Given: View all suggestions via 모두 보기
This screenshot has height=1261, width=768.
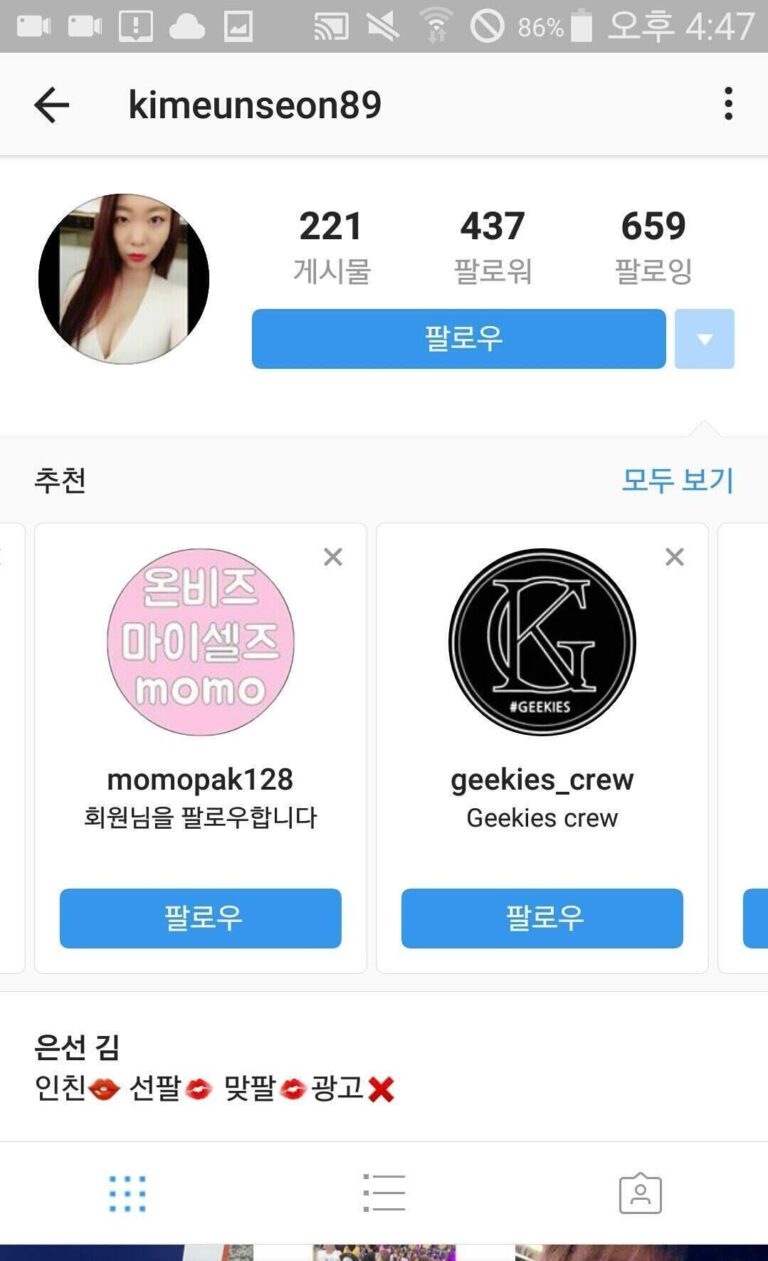Looking at the screenshot, I should coord(677,480).
